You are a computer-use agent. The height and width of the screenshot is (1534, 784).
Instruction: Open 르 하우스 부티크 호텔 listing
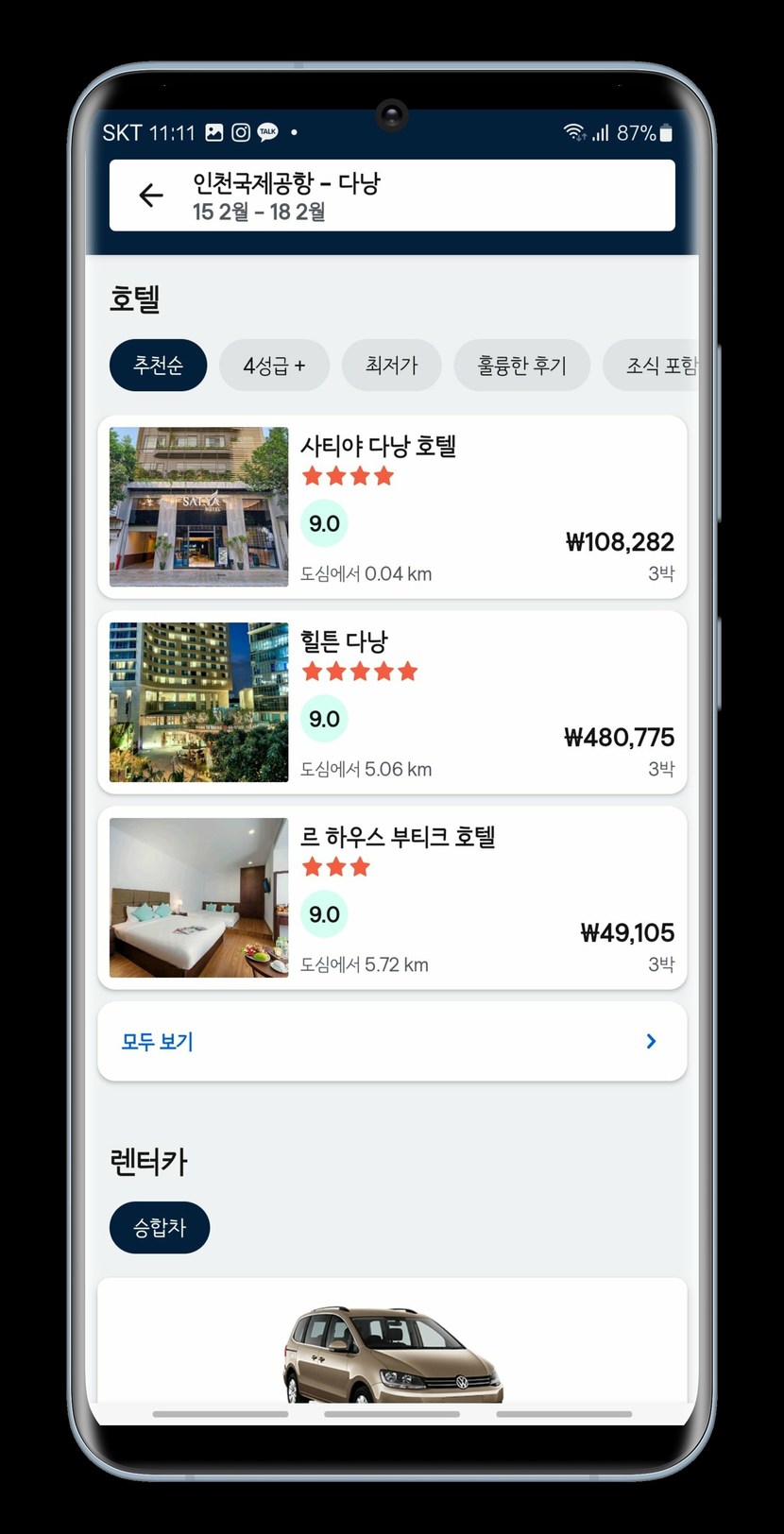(392, 897)
